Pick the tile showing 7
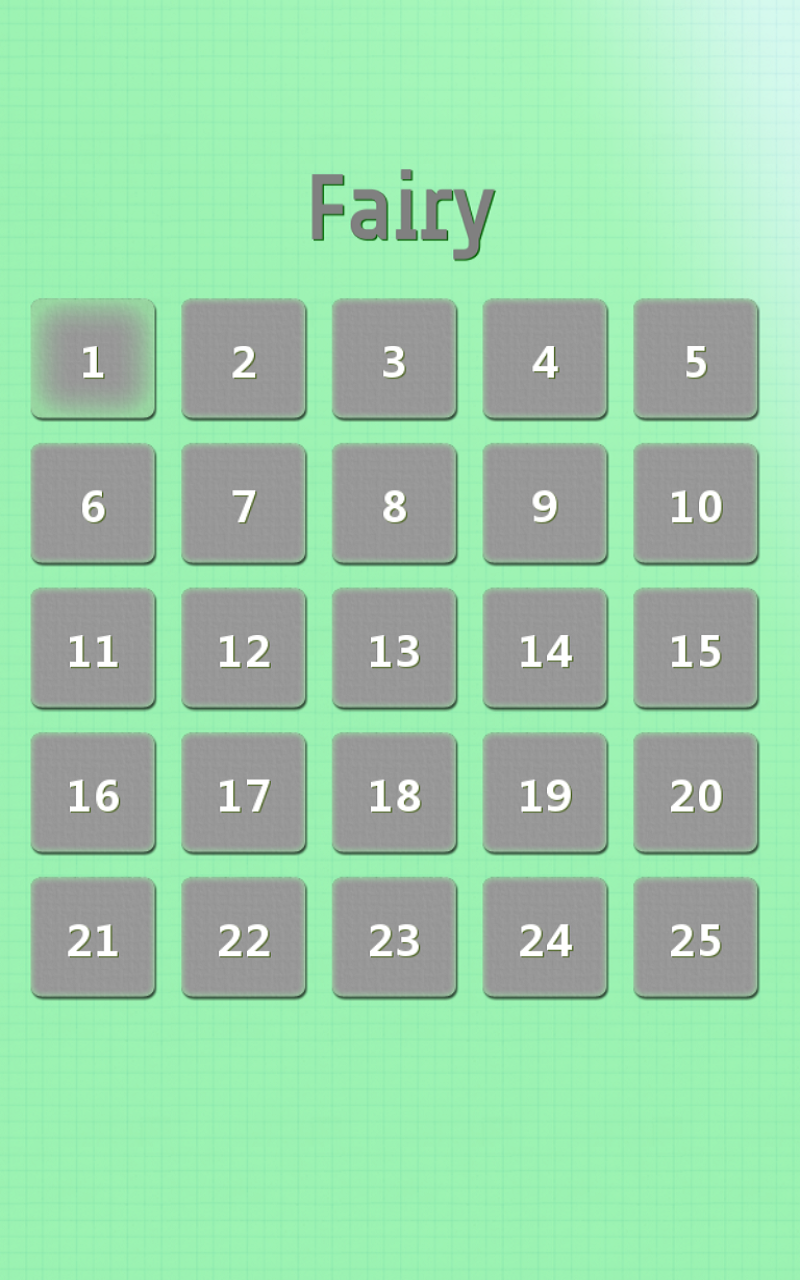 click(243, 505)
